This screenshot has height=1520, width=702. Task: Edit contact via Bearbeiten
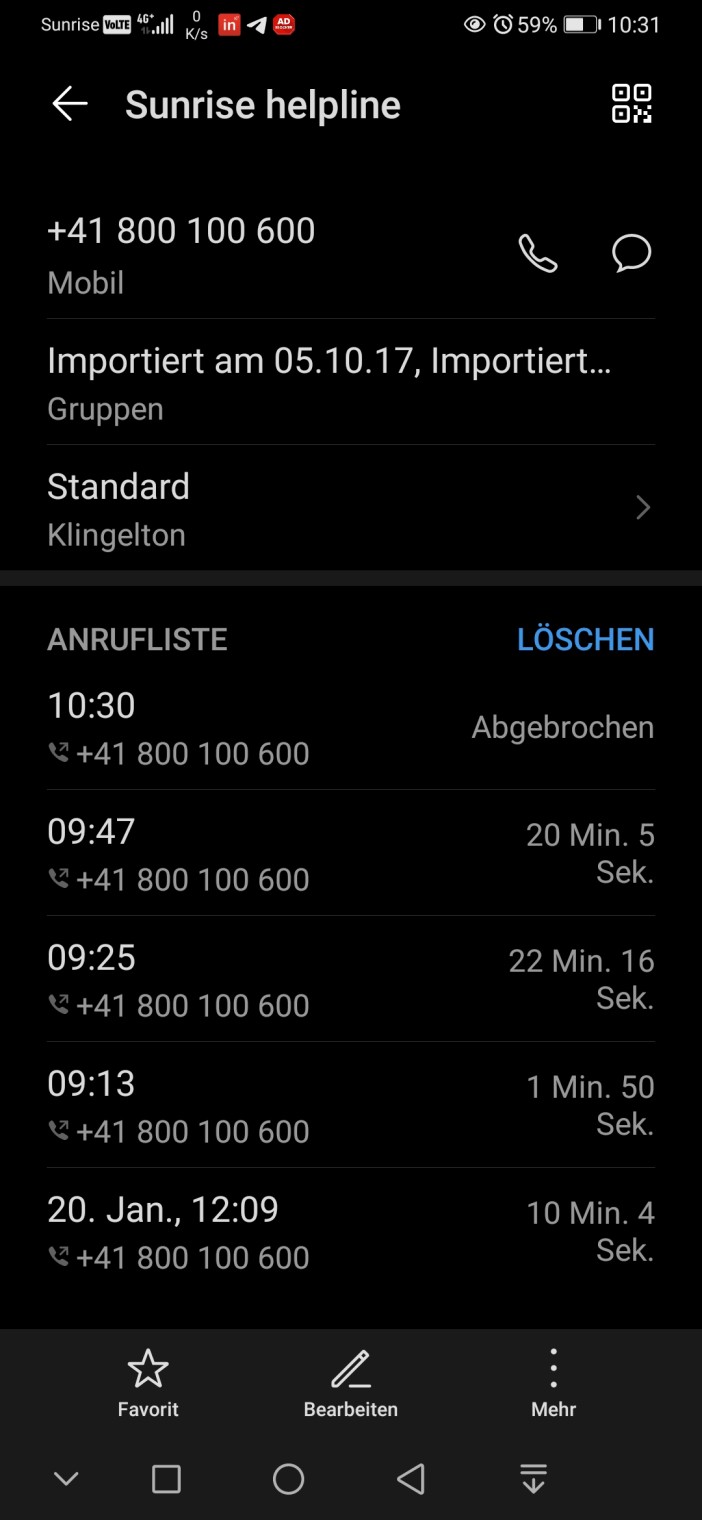click(x=351, y=1384)
